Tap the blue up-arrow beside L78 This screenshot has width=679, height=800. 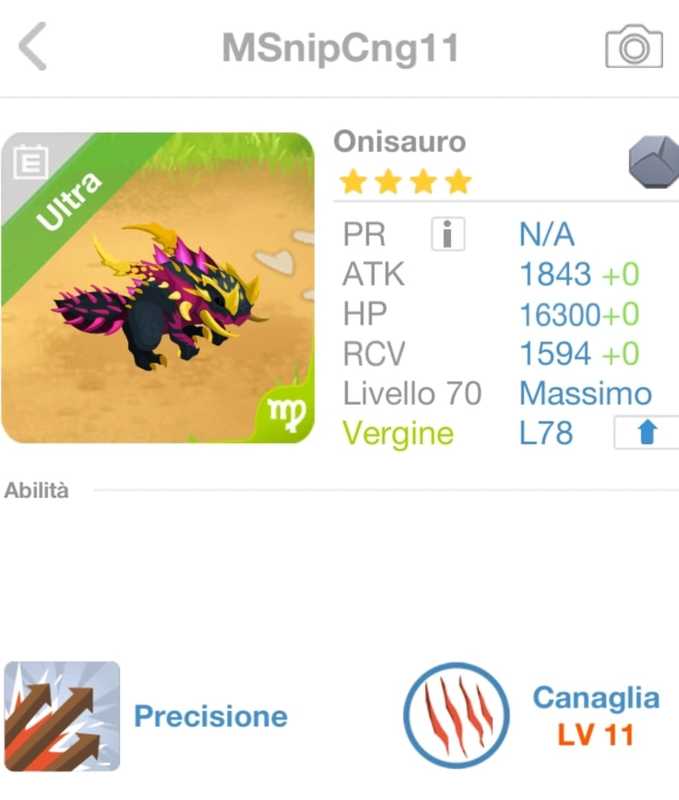point(646,433)
